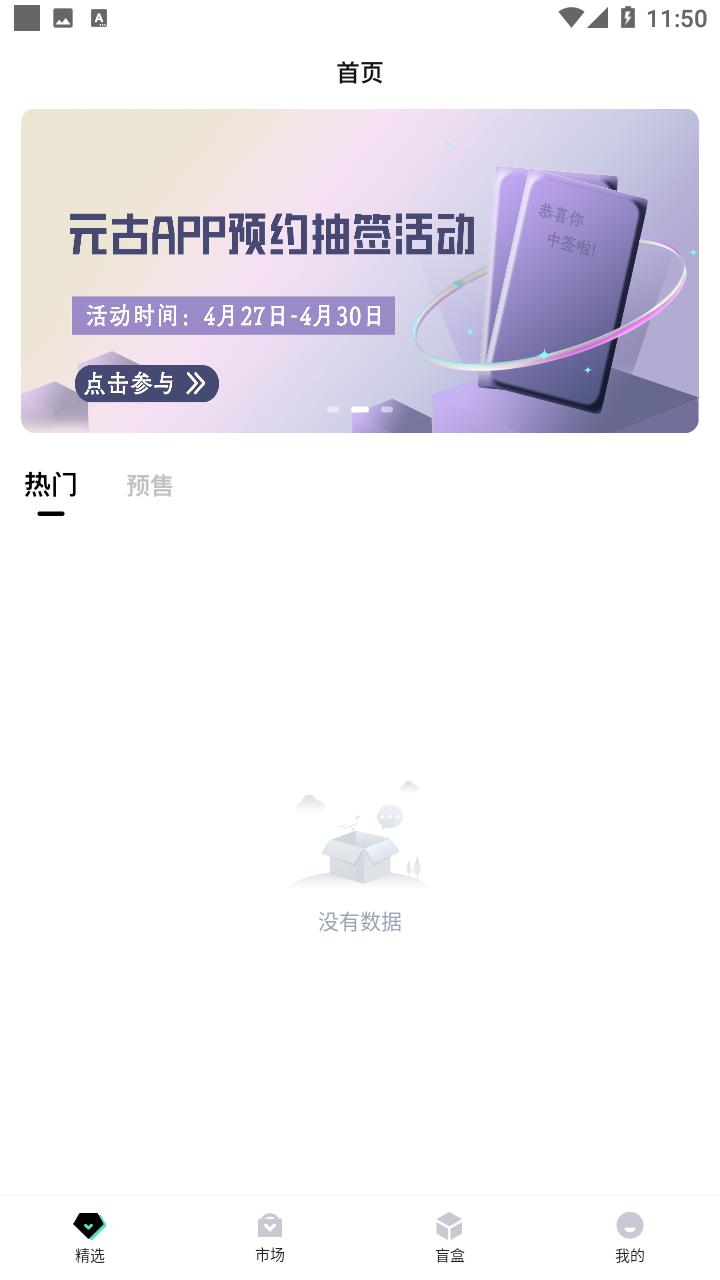Open the 市场 tab in bottom navigation
The height and width of the screenshot is (1280, 720).
point(270,1238)
